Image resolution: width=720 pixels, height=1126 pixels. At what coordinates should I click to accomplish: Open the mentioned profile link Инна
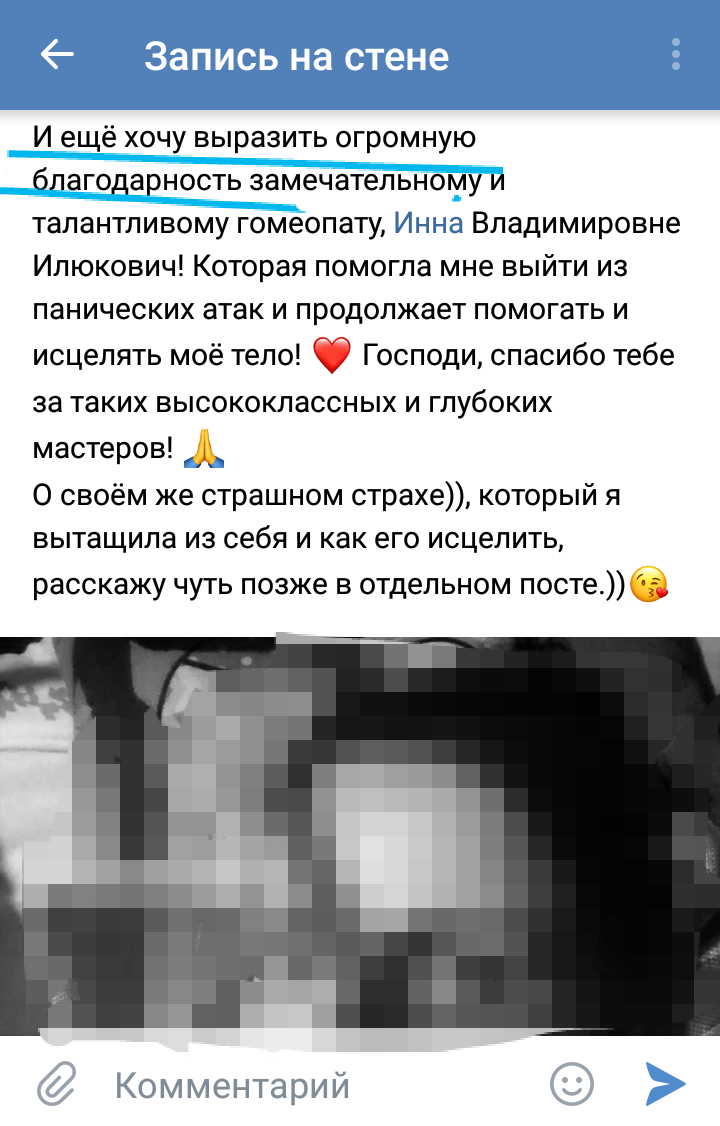(x=428, y=223)
